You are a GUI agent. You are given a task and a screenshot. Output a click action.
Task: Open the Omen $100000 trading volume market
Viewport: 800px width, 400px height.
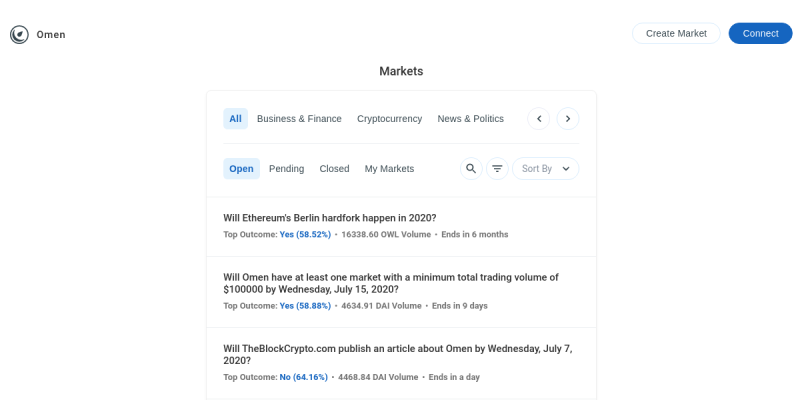pyautogui.click(x=390, y=283)
